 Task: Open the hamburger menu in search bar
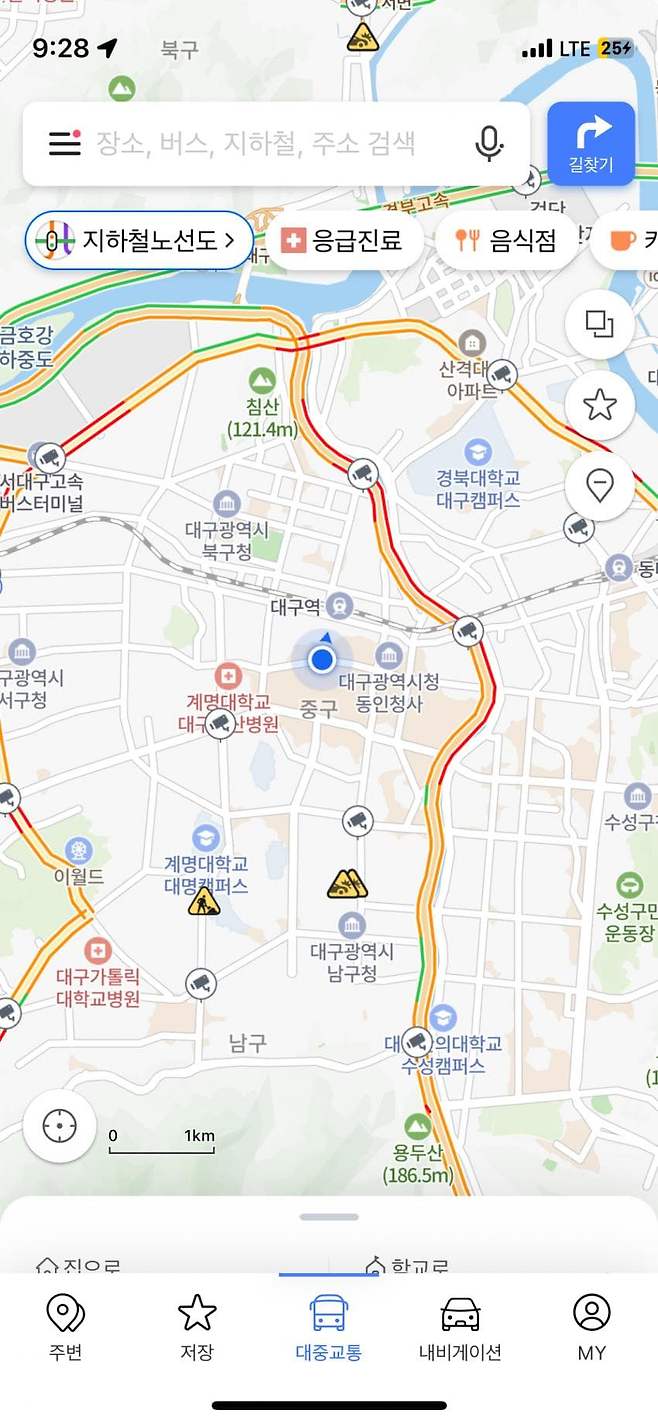pos(65,143)
